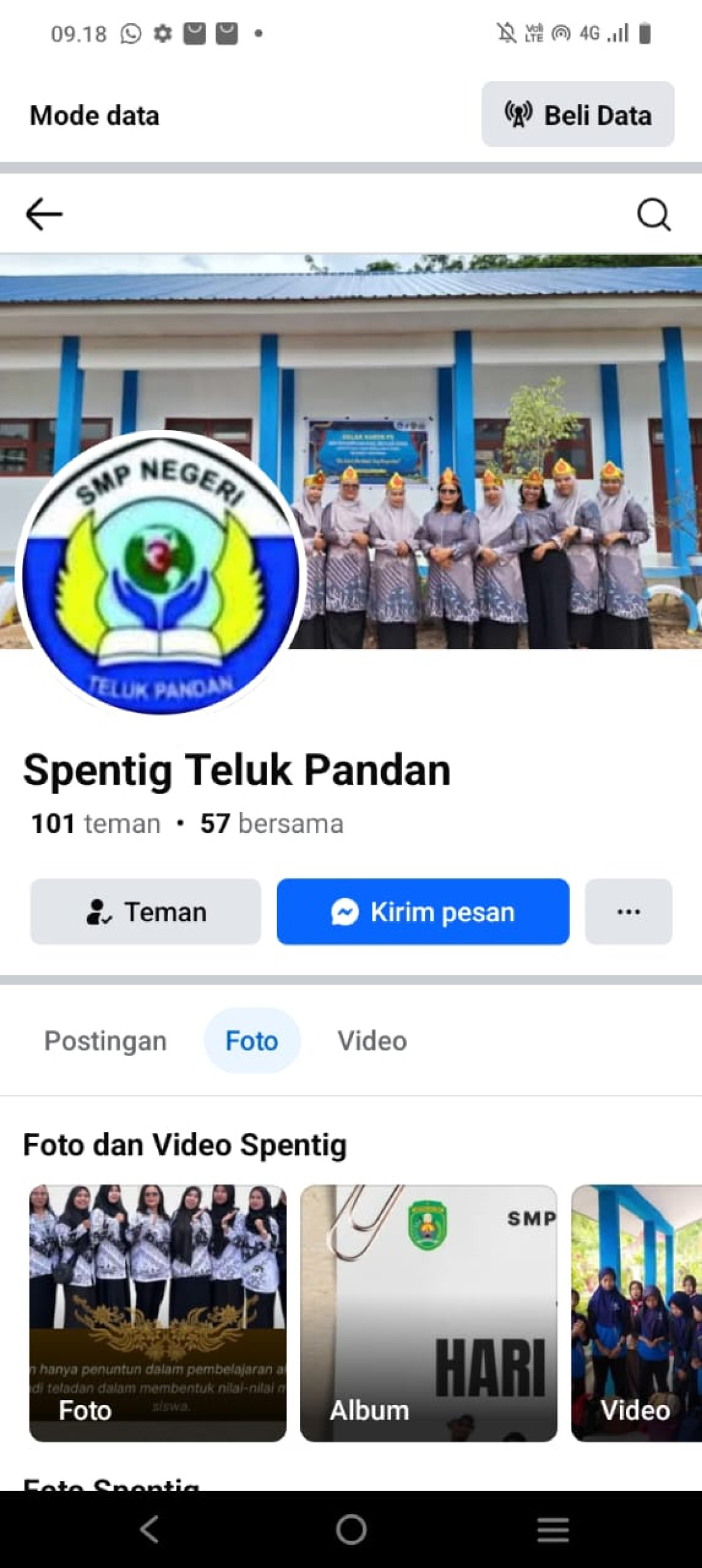Image resolution: width=702 pixels, height=1568 pixels.
Task: Open the 101 teman friends list
Action: click(96, 823)
